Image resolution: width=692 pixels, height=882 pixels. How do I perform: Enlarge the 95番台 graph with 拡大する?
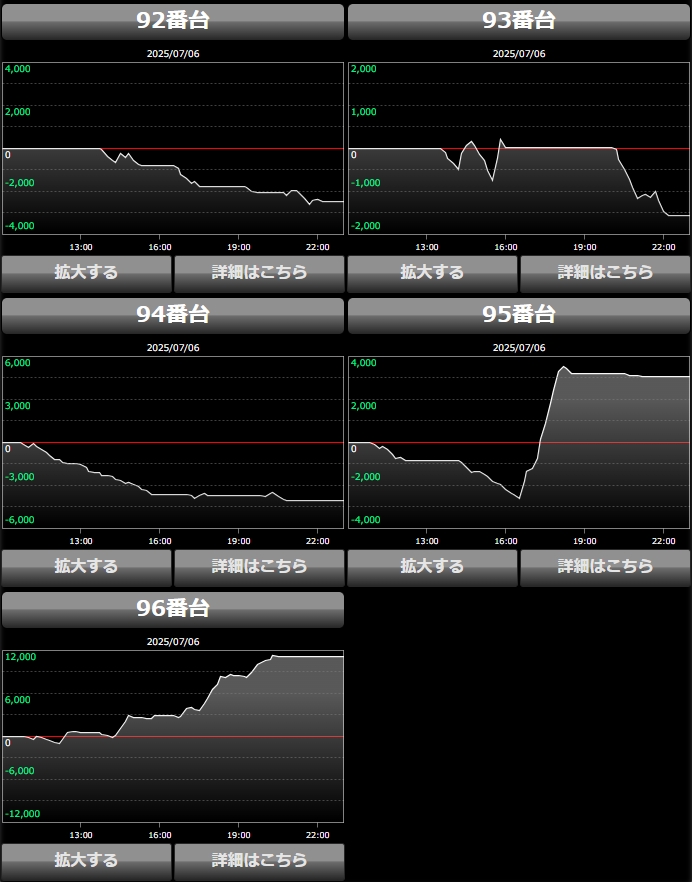coord(432,566)
